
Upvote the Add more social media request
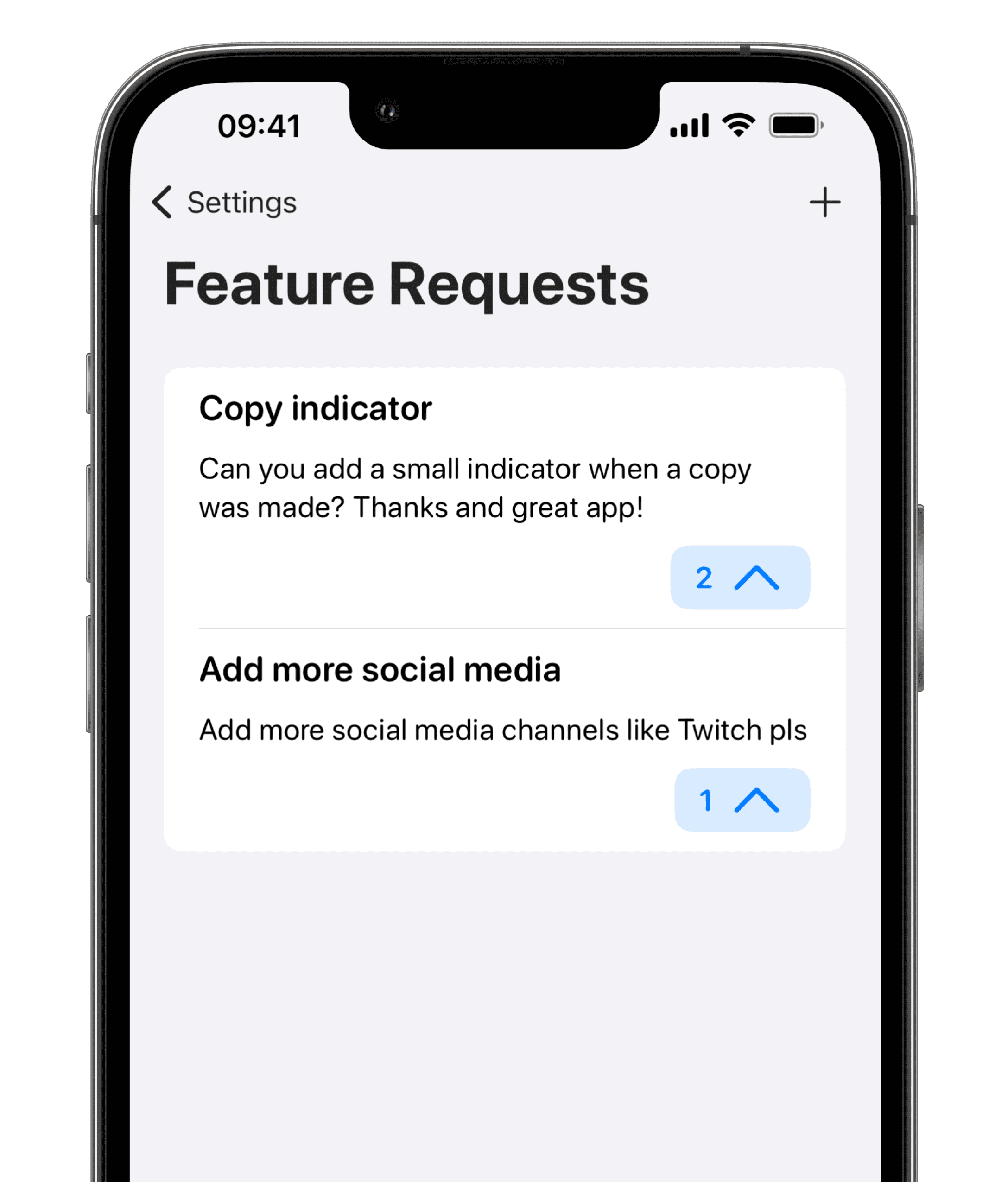click(x=742, y=800)
